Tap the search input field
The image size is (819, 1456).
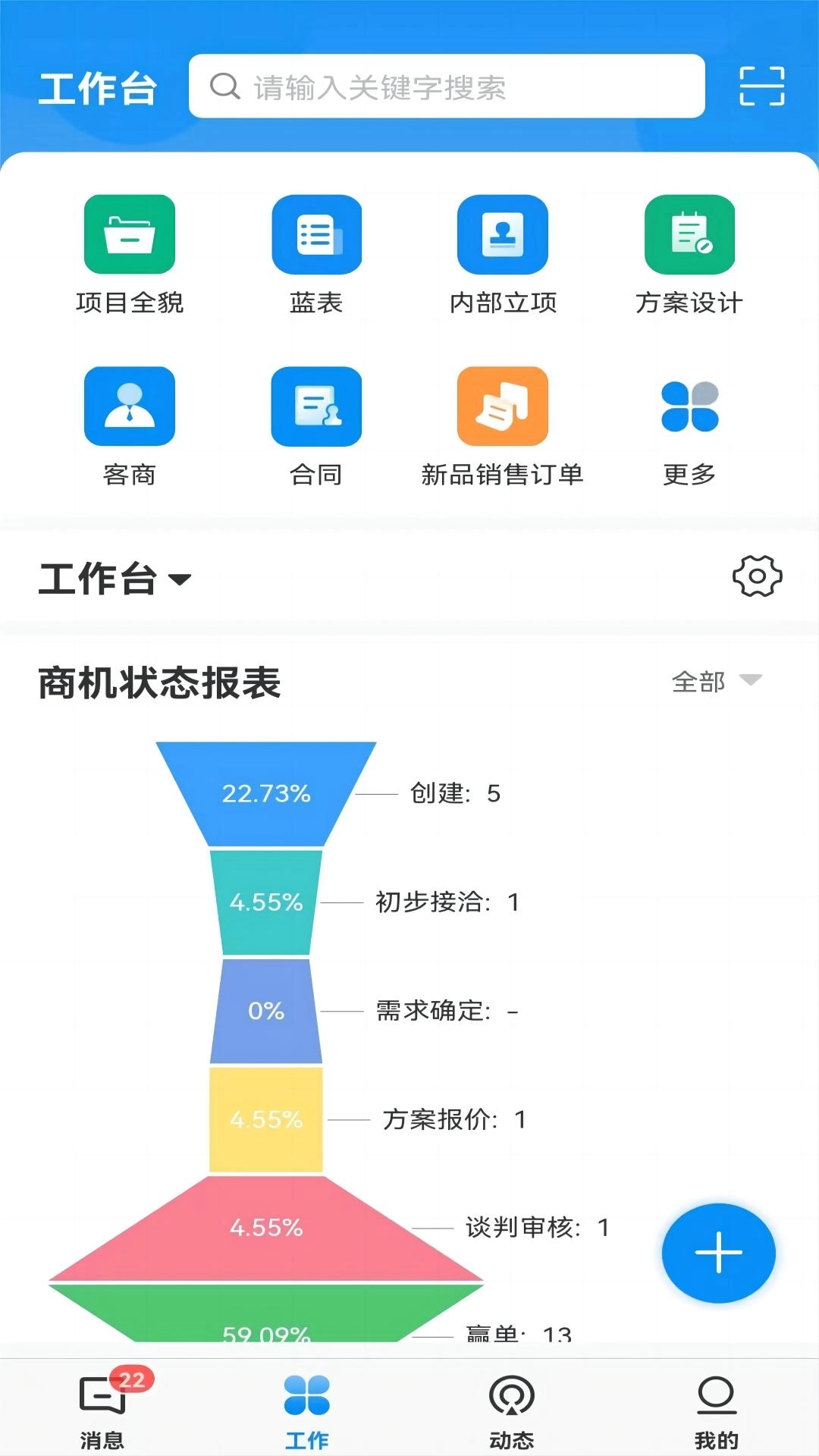[447, 86]
